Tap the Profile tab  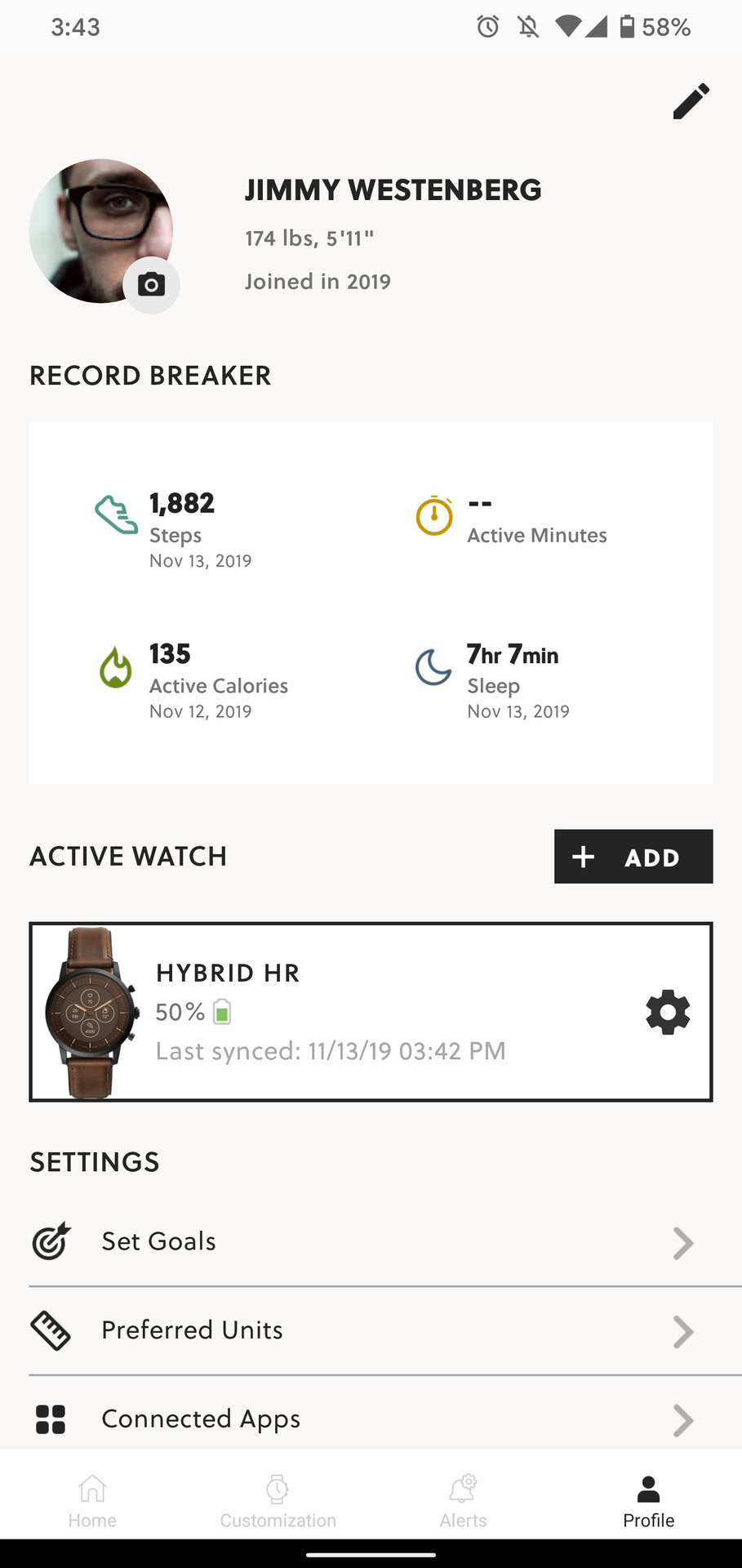pyautogui.click(x=649, y=1501)
